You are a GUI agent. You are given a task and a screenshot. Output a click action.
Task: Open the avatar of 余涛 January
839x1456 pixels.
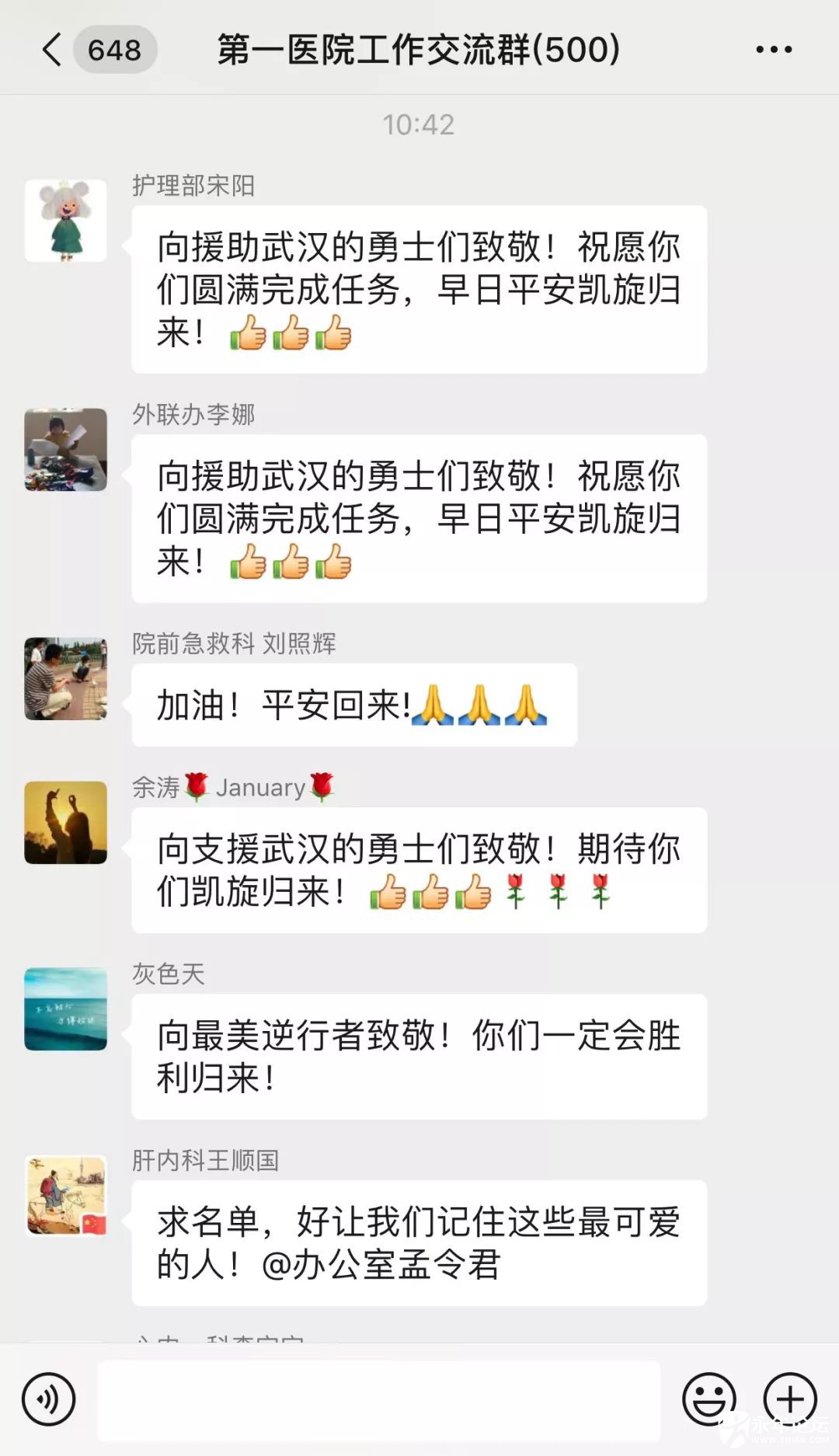[x=66, y=822]
